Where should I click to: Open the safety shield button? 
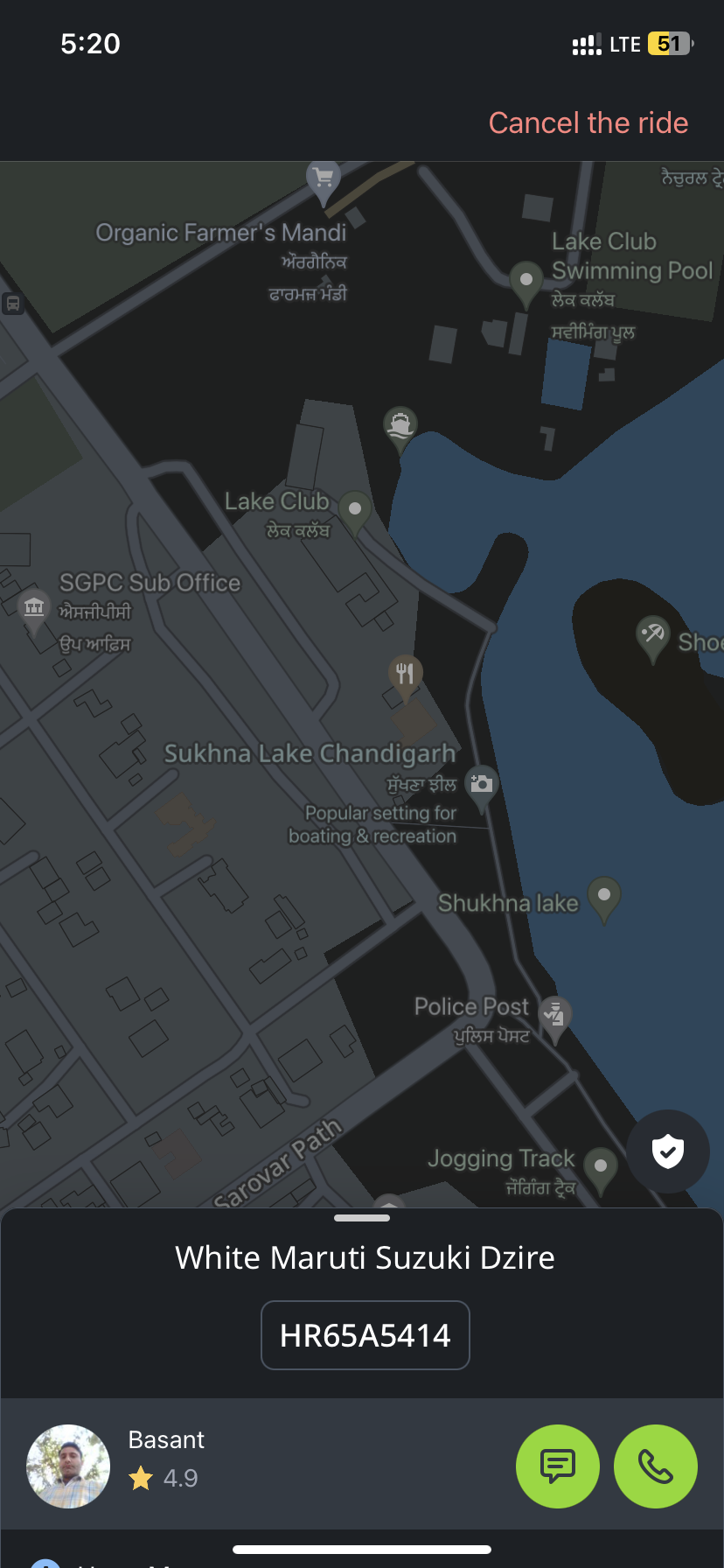668,1151
